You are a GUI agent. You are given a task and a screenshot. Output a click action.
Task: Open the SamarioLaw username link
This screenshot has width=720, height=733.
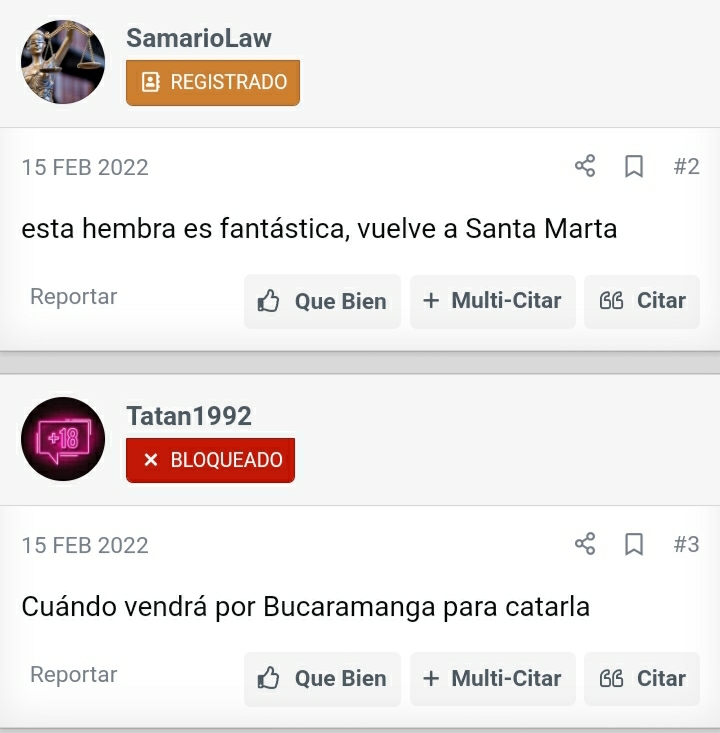[x=198, y=39]
